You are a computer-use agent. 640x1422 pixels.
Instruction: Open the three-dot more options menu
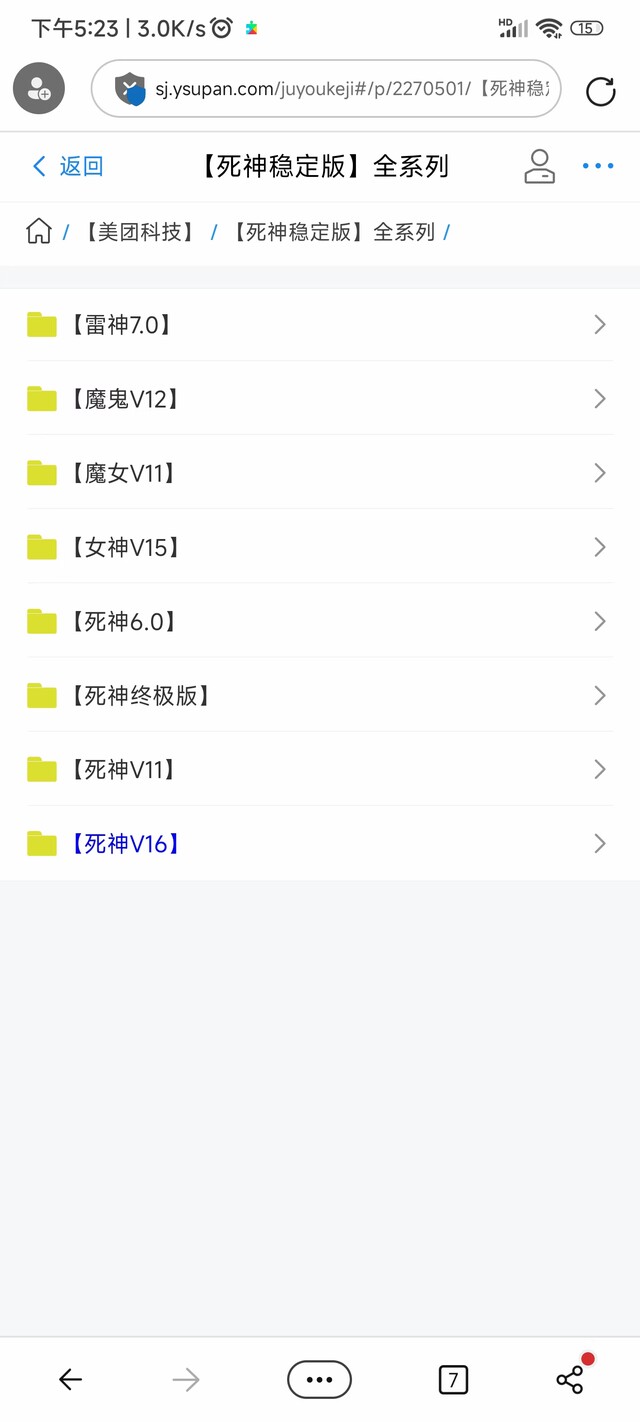(x=598, y=166)
